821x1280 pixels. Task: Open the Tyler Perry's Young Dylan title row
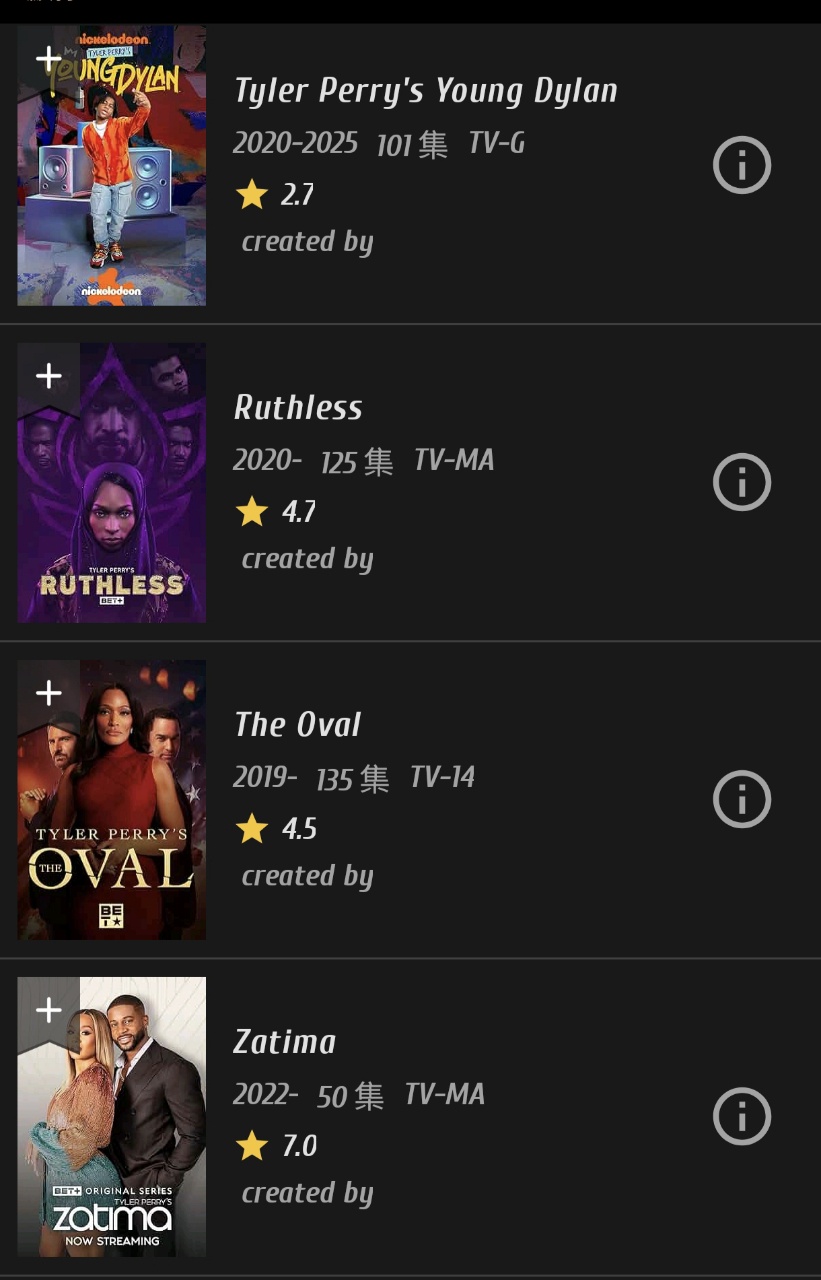425,91
